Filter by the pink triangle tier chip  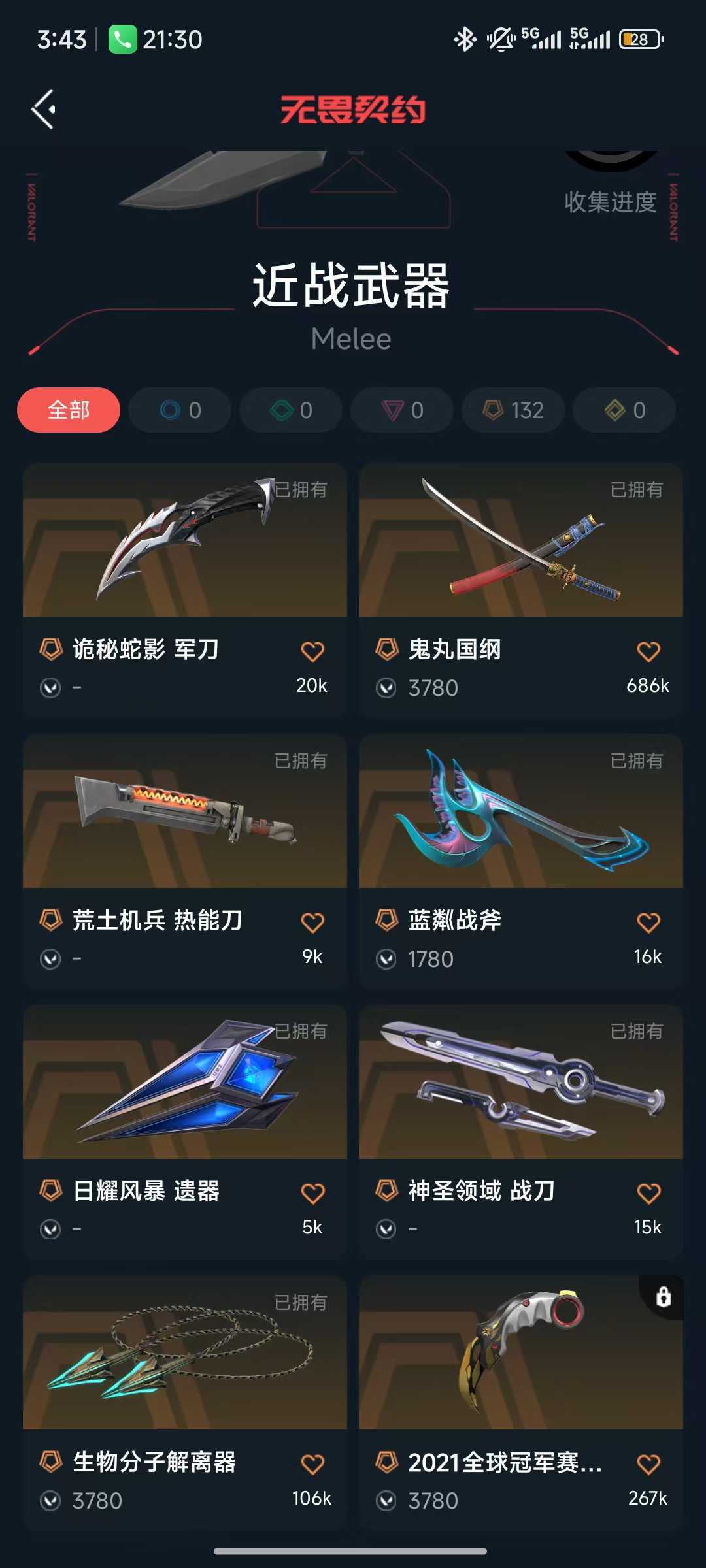(x=402, y=410)
